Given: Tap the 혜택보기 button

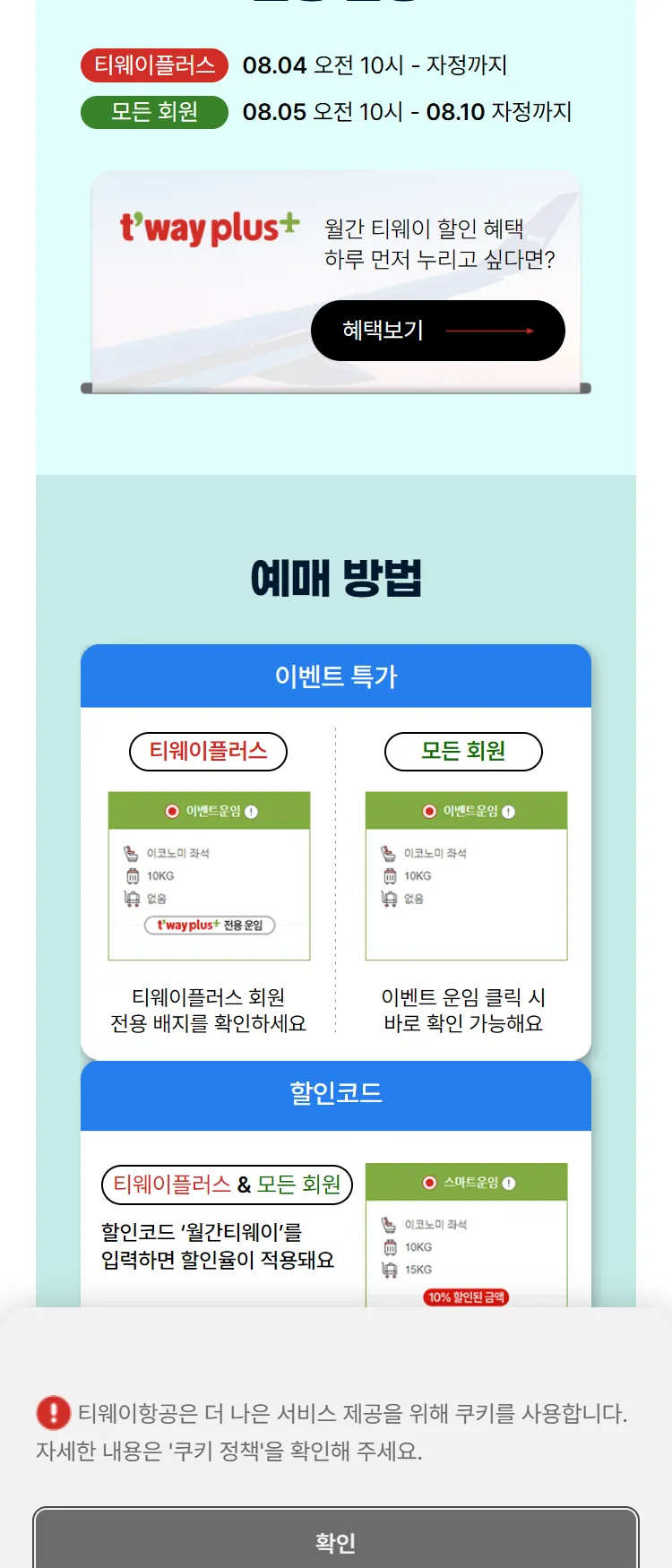Looking at the screenshot, I should [x=437, y=331].
